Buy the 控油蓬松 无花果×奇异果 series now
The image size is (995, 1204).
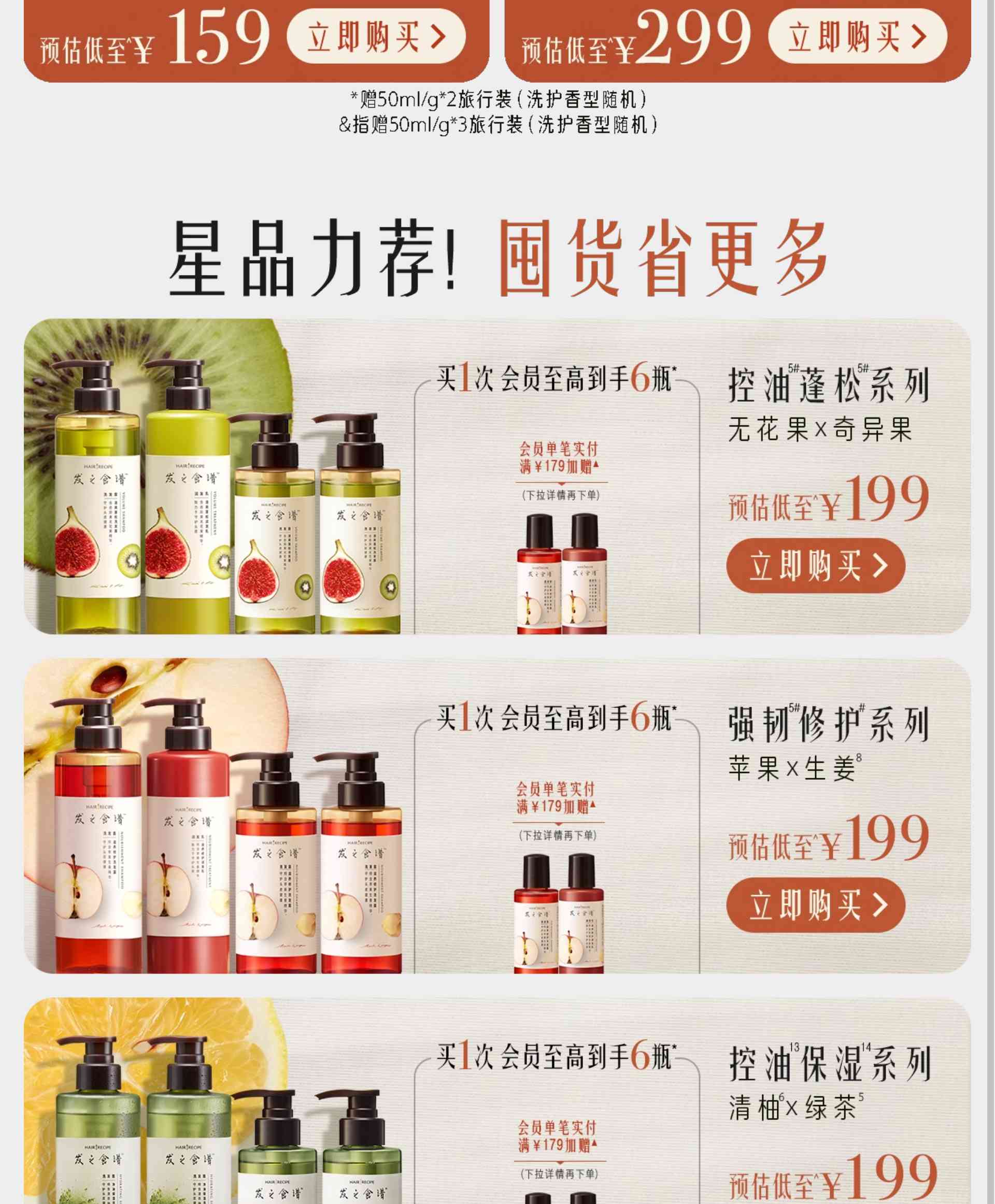[815, 566]
